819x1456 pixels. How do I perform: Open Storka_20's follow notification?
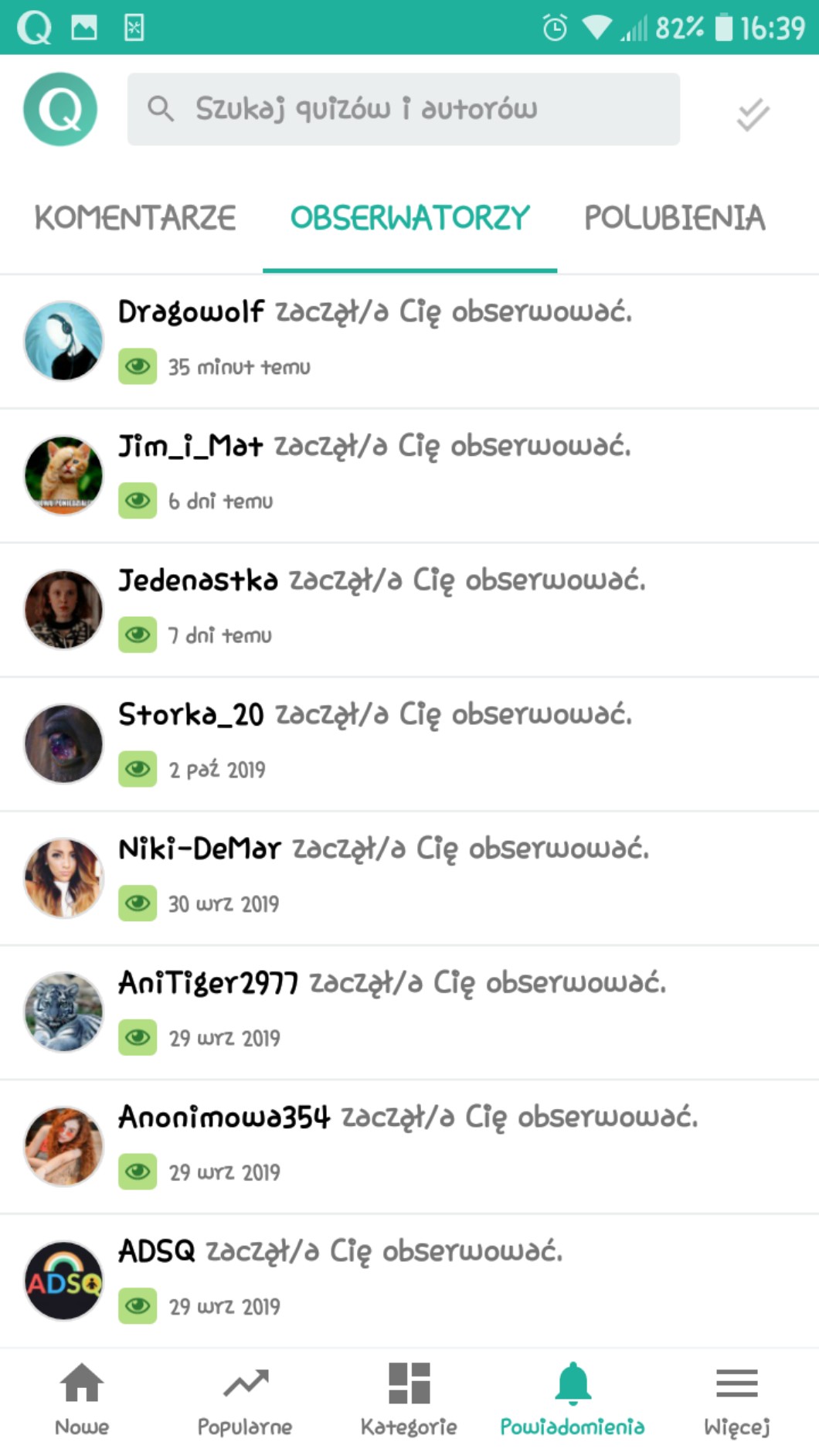(x=409, y=743)
